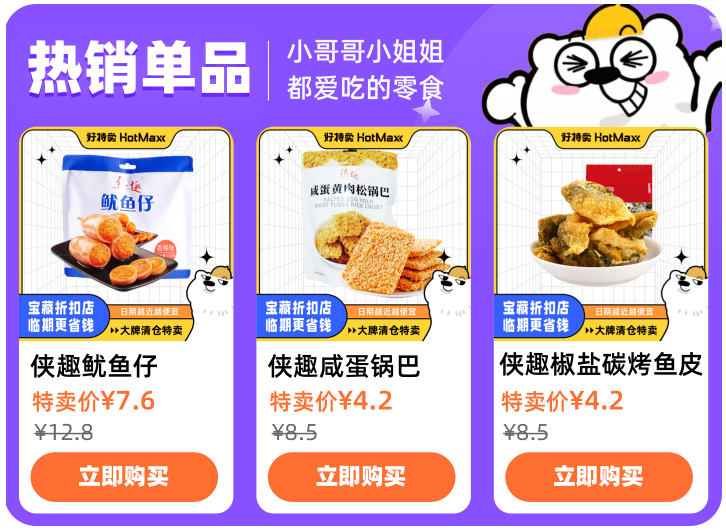Buy 侠趣咸蛋锅巴 now
The width and height of the screenshot is (726, 530).
(361, 477)
